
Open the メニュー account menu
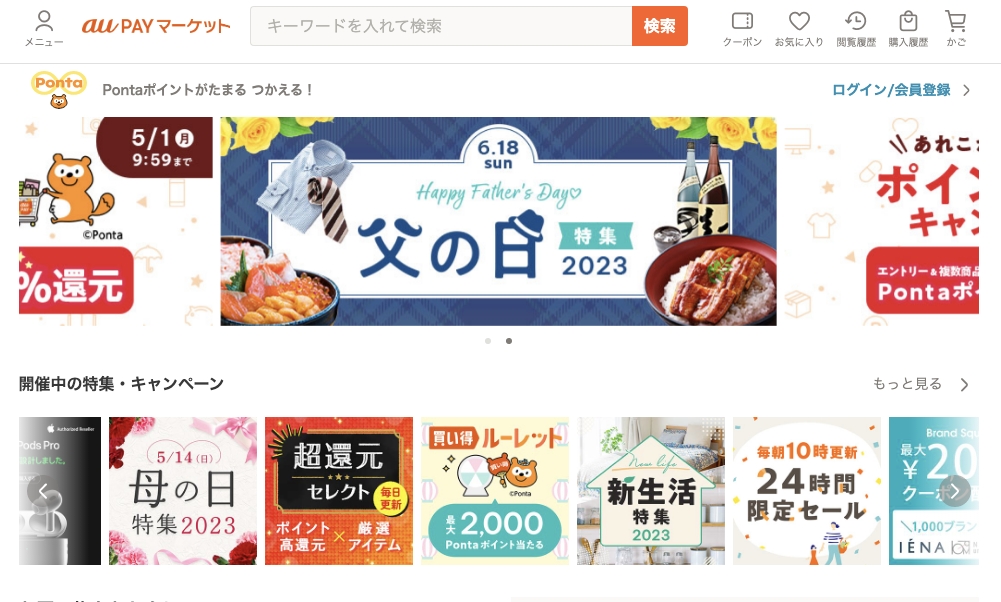point(44,28)
